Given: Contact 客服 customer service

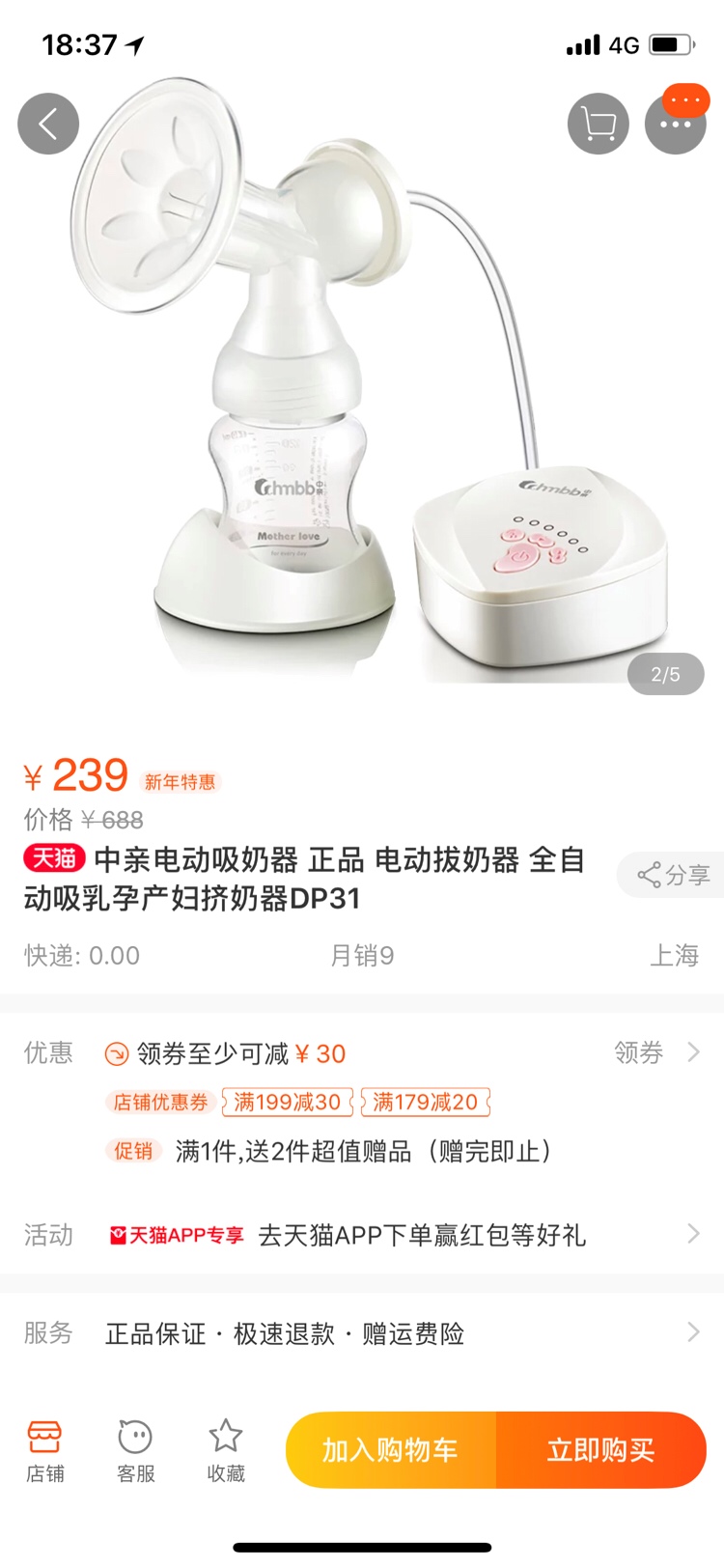Looking at the screenshot, I should [135, 1450].
